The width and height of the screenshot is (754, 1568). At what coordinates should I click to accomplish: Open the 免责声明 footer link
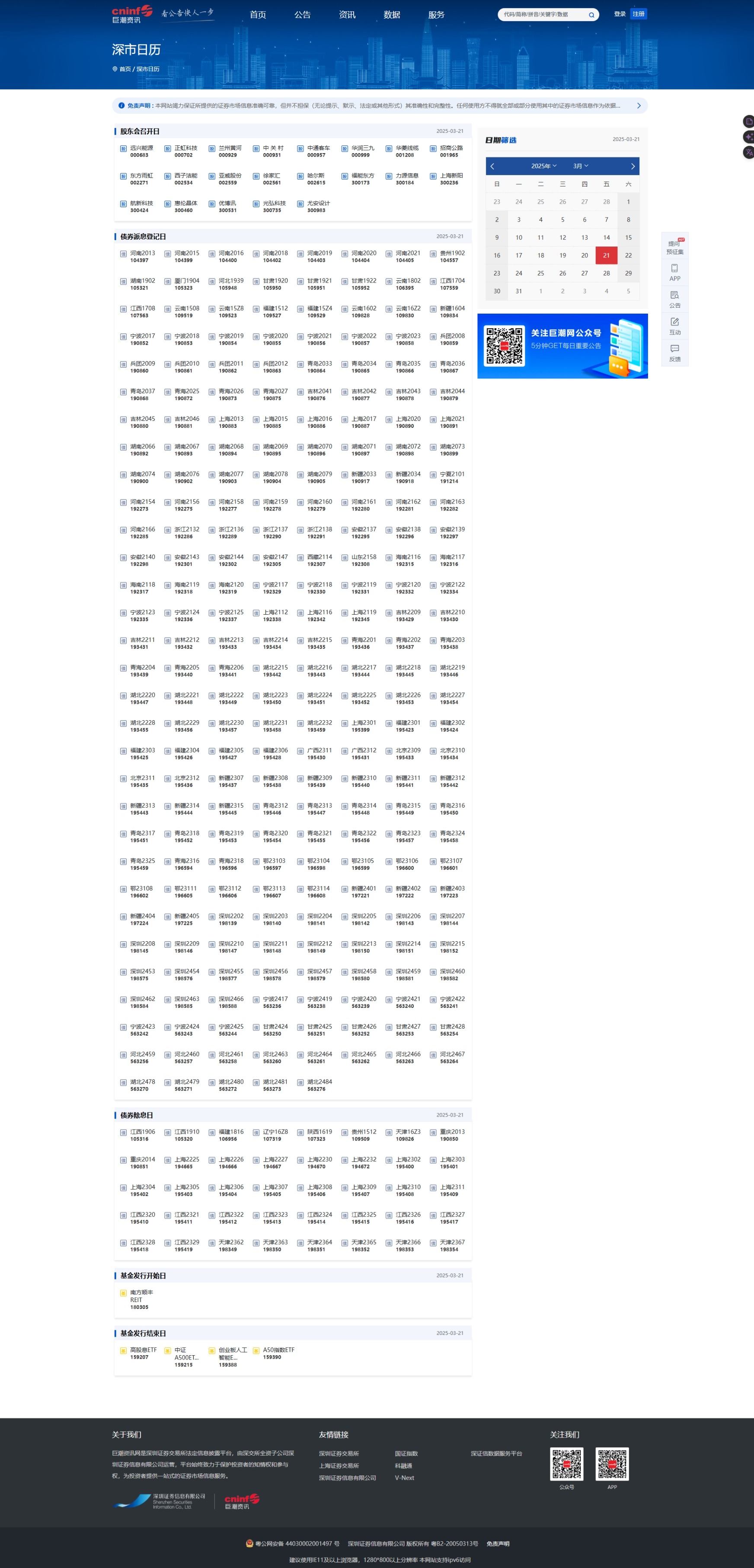[498, 1544]
